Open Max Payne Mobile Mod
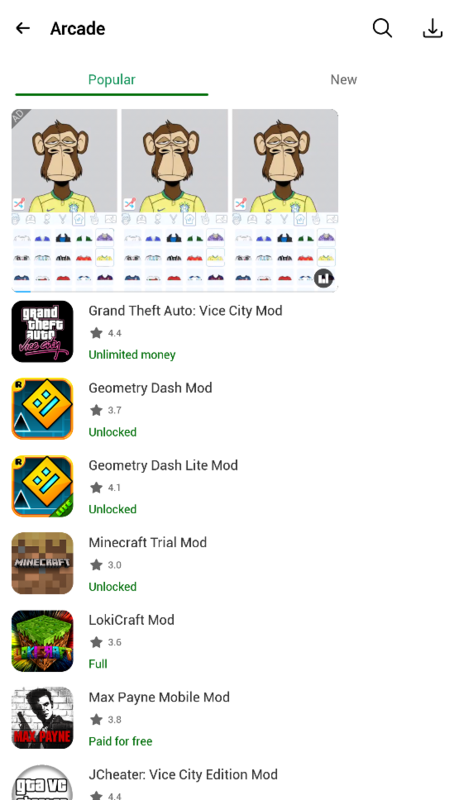The image size is (459, 800). coord(230,718)
